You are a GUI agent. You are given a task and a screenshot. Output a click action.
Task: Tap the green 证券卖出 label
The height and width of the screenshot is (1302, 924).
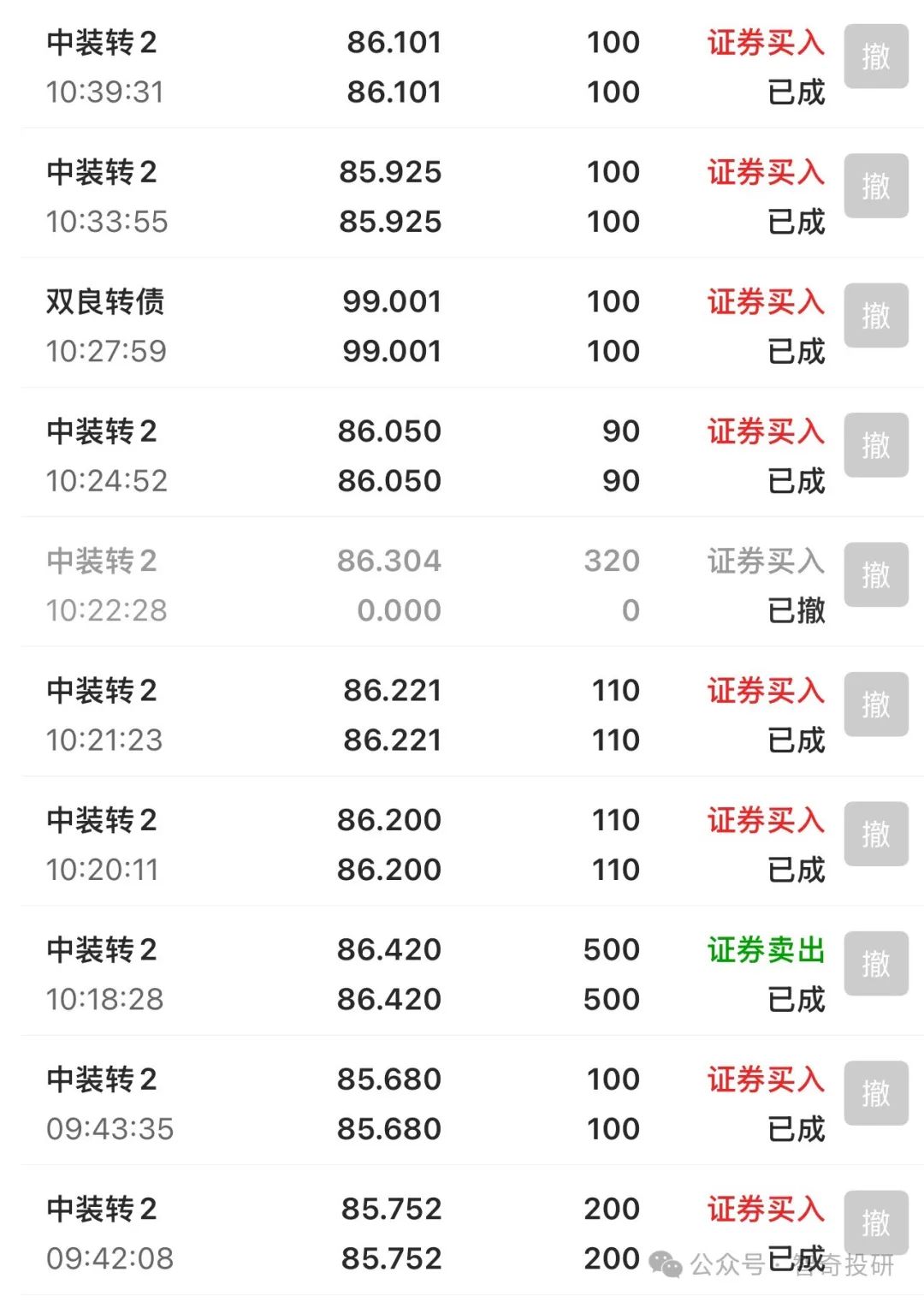[765, 949]
